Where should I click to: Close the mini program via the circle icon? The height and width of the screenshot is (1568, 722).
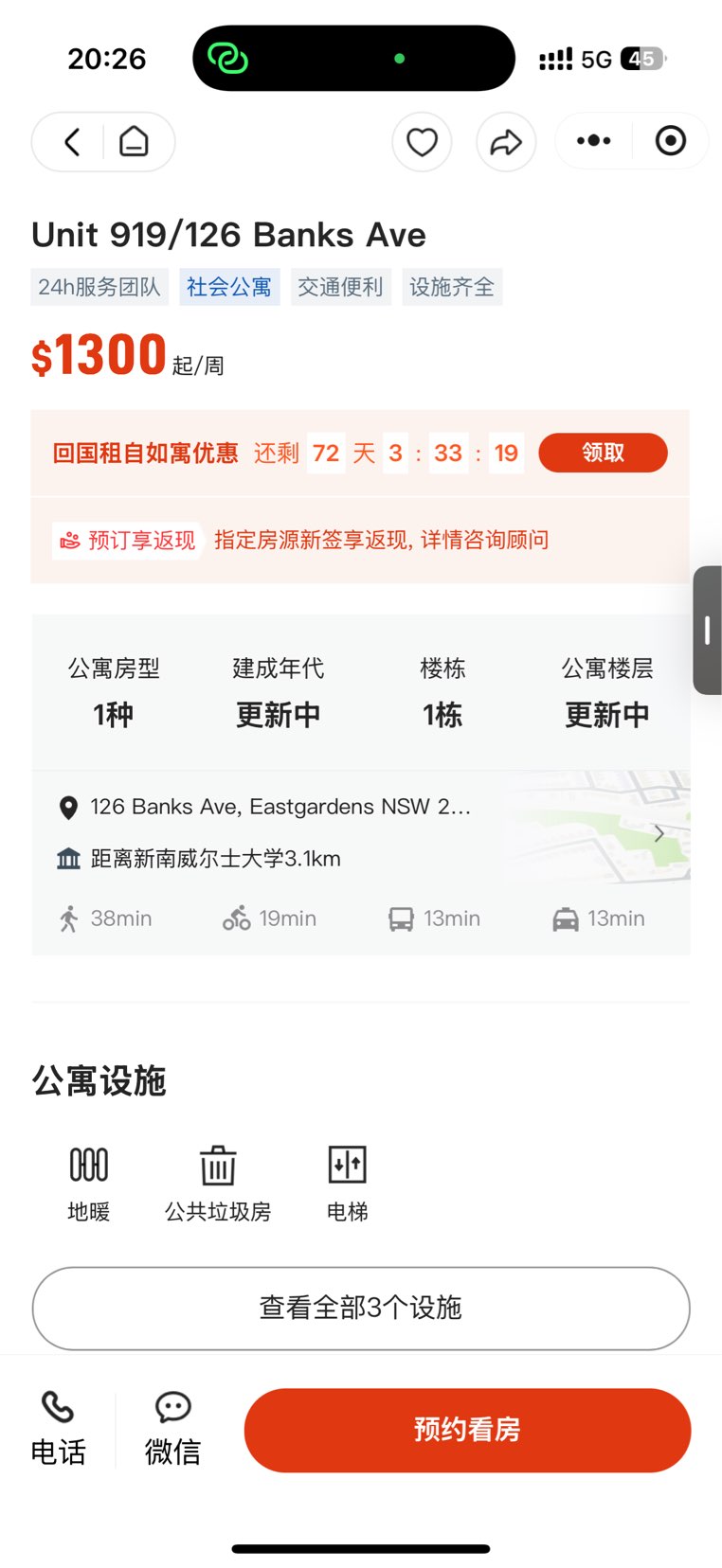pyautogui.click(x=671, y=141)
